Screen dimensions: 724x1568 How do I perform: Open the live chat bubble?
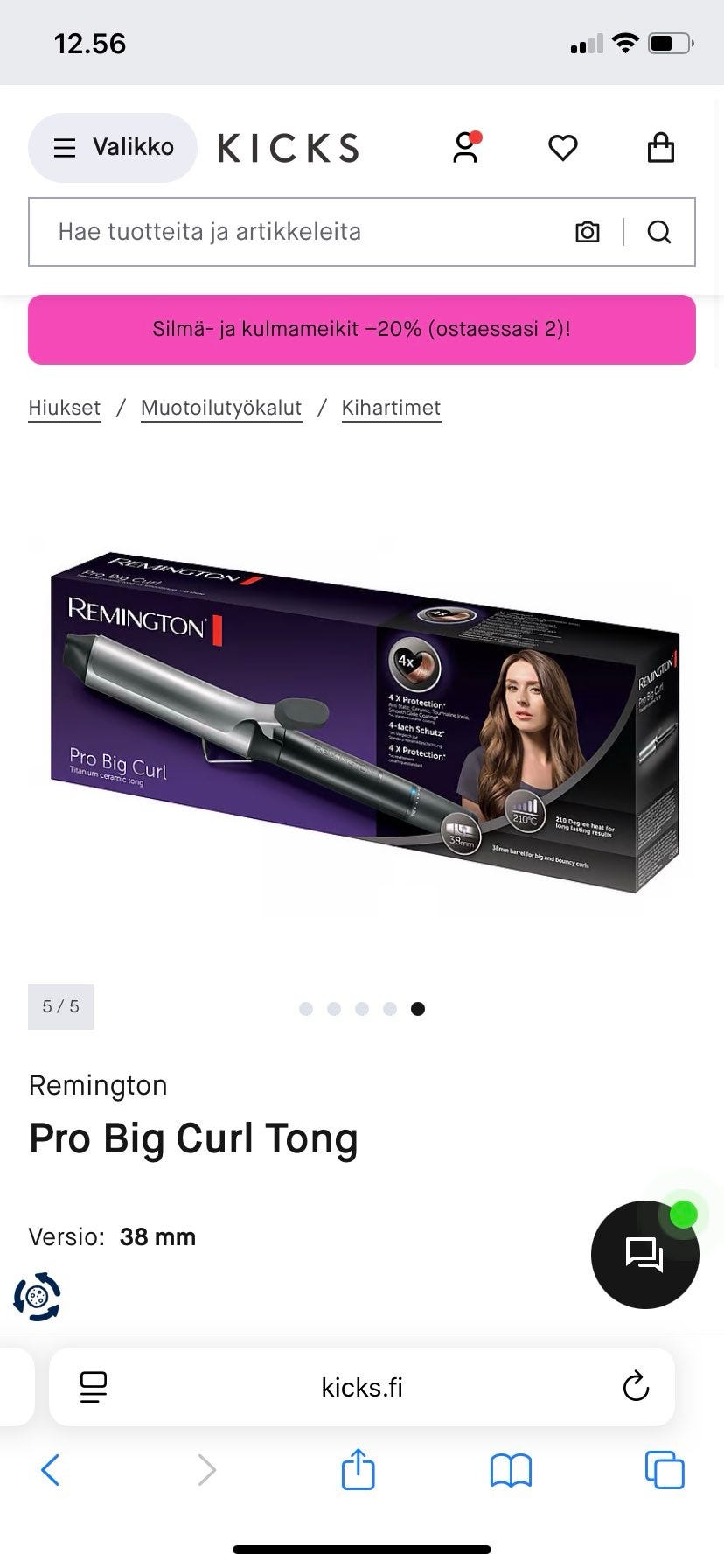pyautogui.click(x=644, y=1255)
